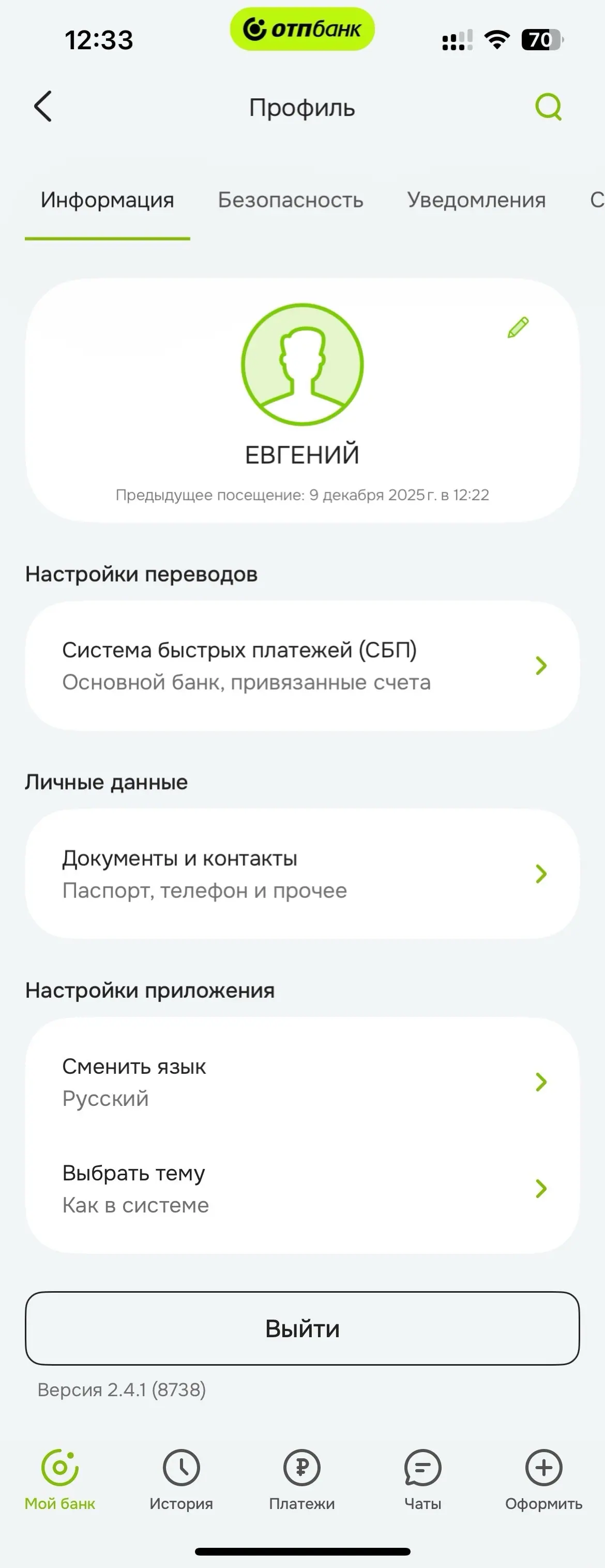This screenshot has height=1568, width=605.
Task: Edit profile with the pencil icon
Action: click(518, 328)
